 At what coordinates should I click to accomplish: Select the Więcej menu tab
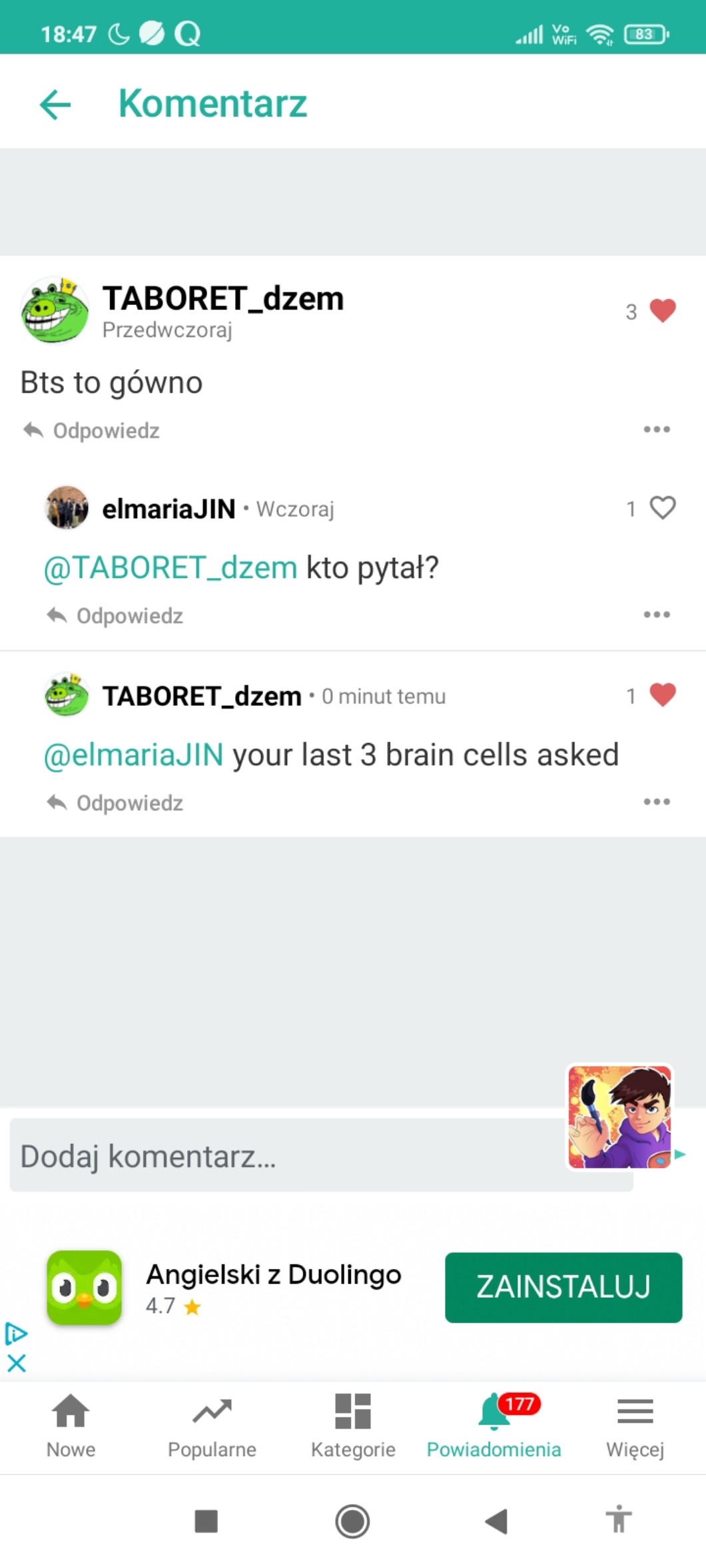635,1425
